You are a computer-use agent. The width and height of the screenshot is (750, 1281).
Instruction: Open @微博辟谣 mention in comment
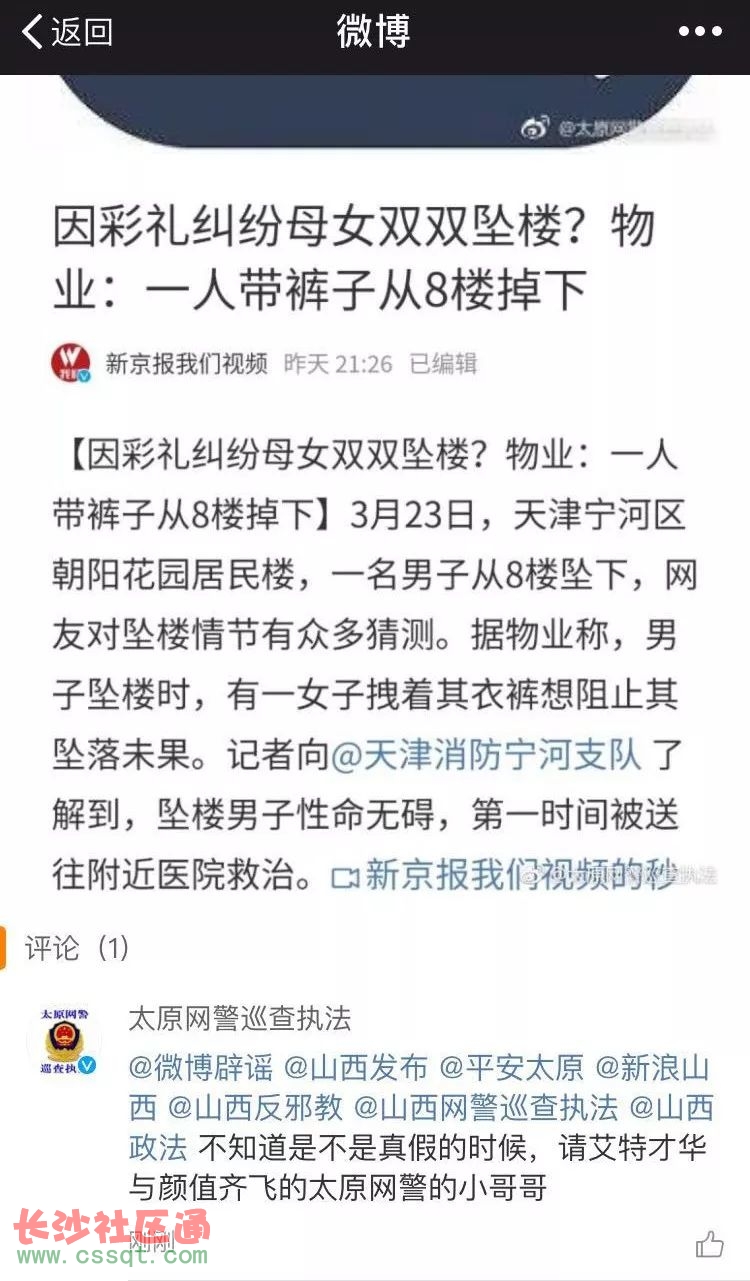(x=200, y=1067)
